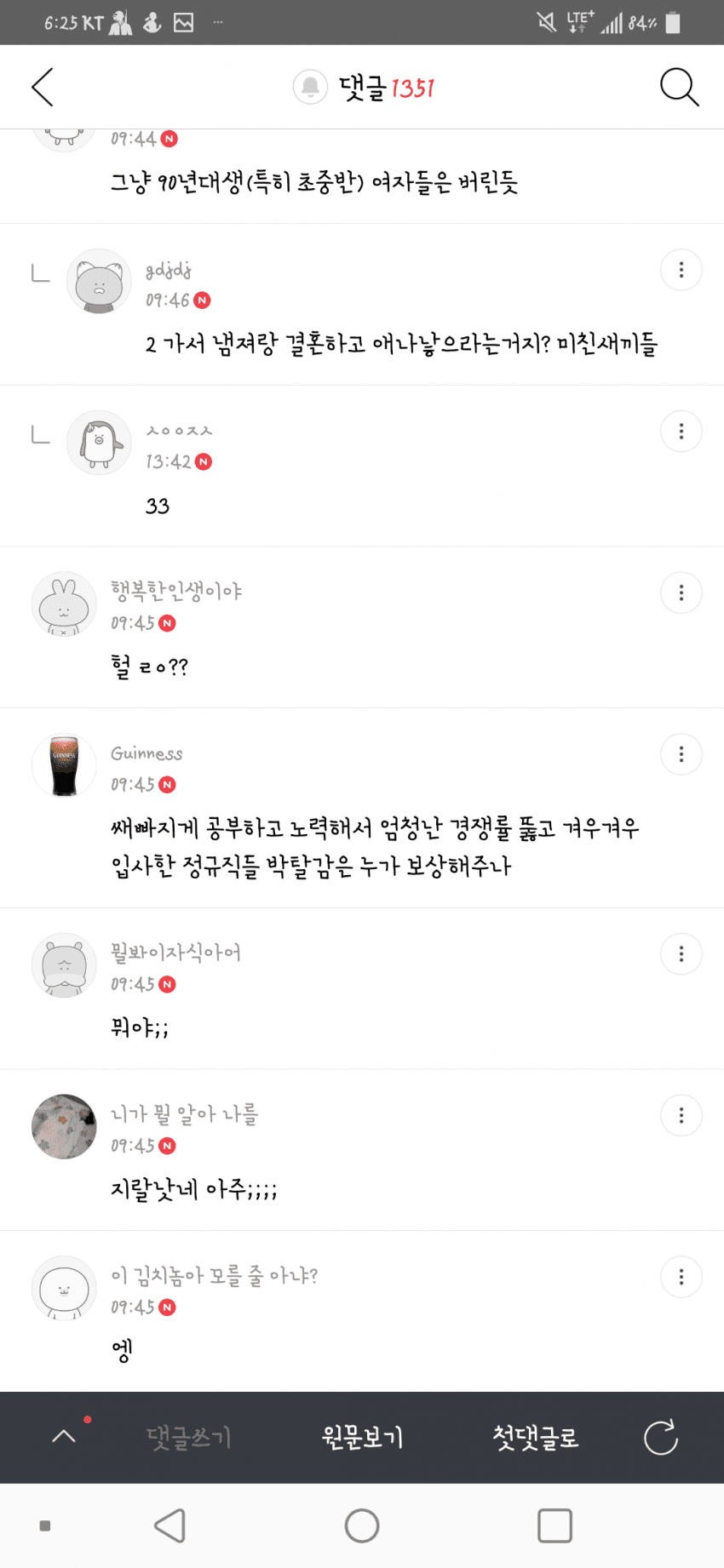View Guinness's profile picture
Screen dimensions: 724x1568
pos(64,765)
